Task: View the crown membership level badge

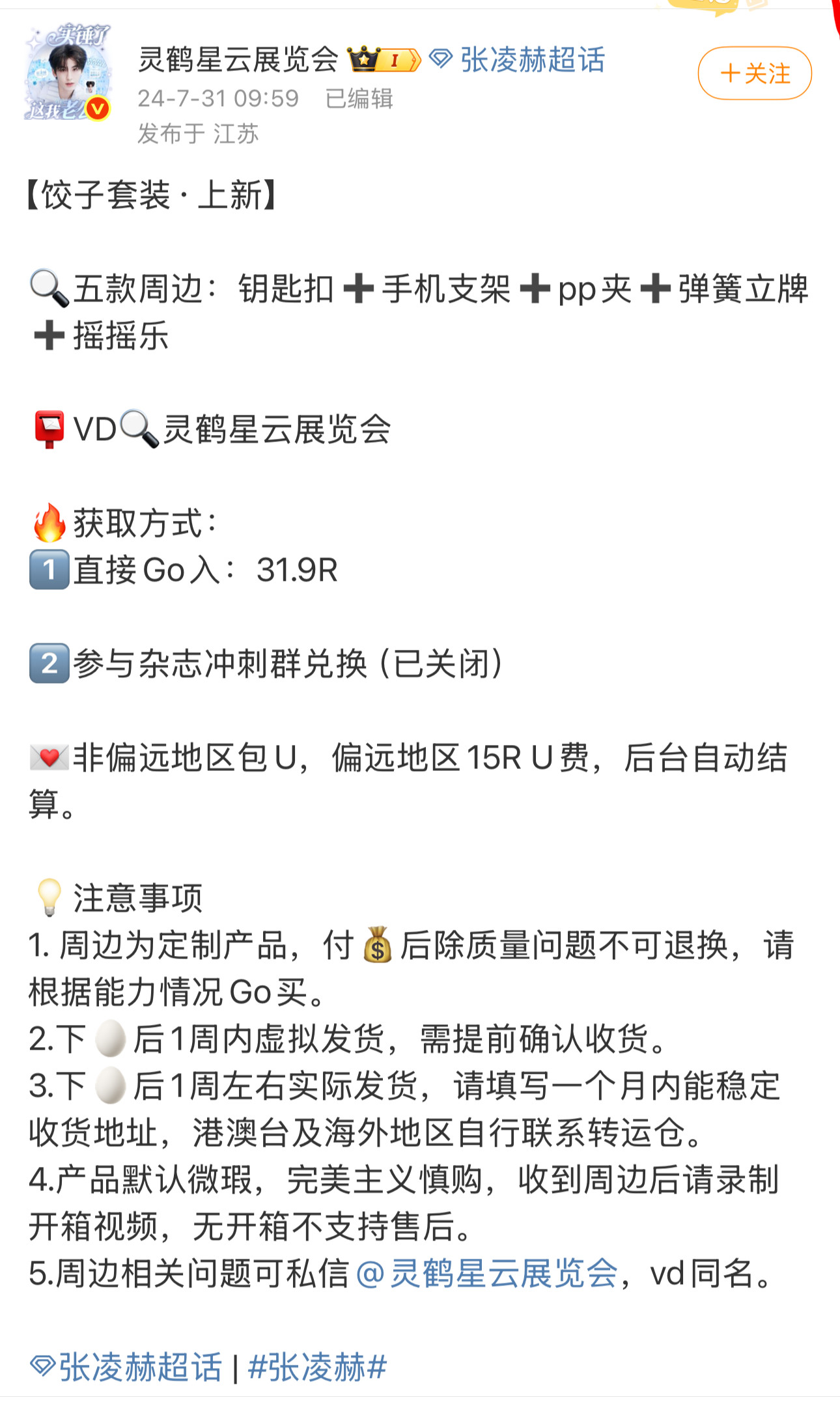Action: (384, 60)
